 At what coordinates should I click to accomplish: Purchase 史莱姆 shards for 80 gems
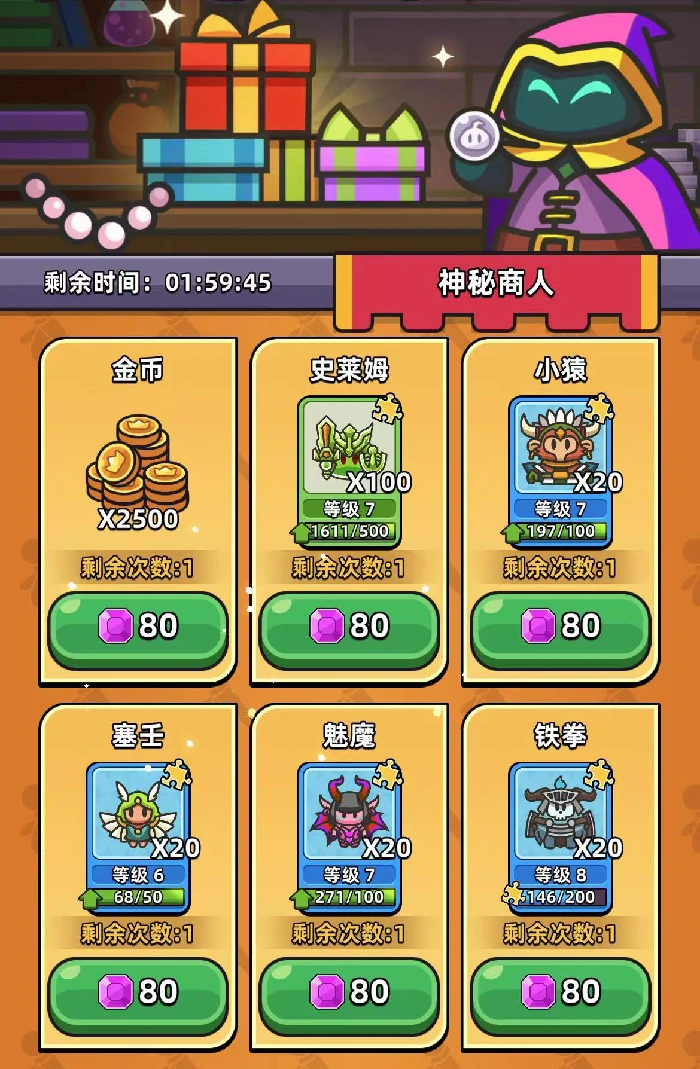point(349,627)
